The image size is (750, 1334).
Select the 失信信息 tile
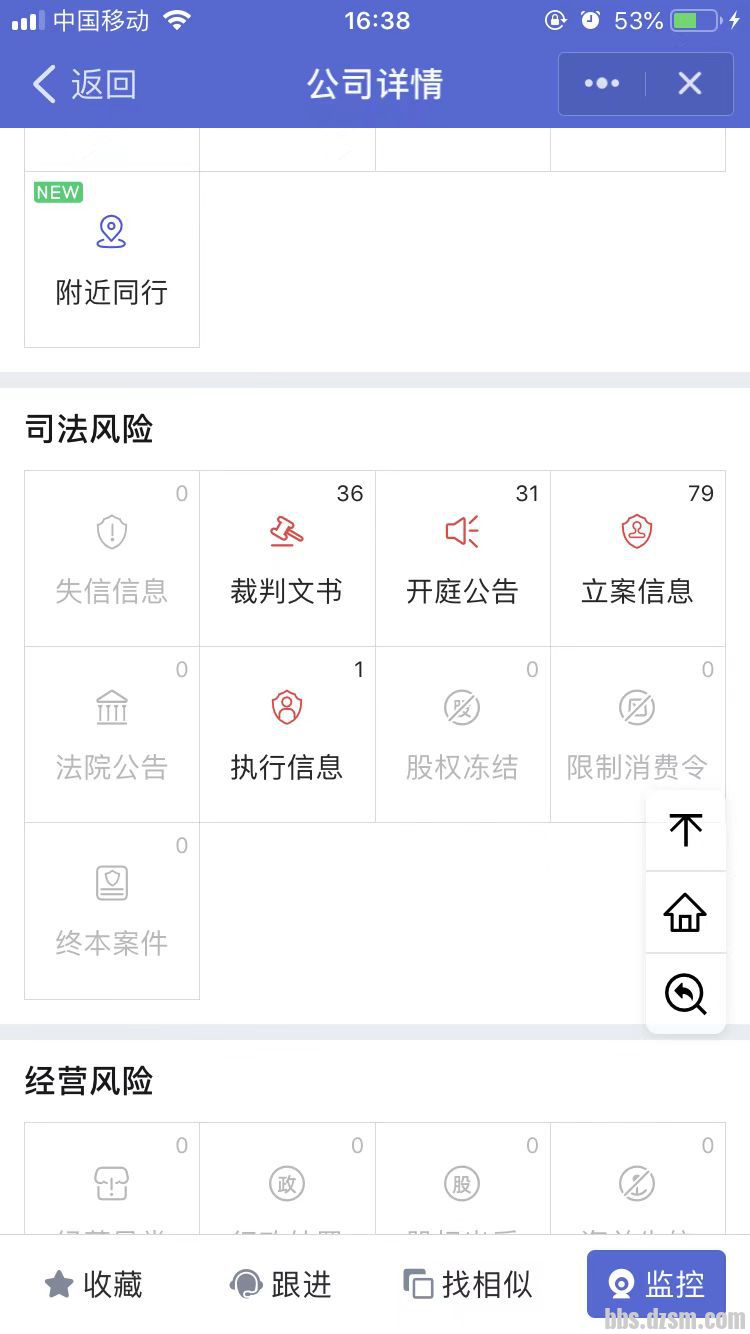click(x=112, y=558)
